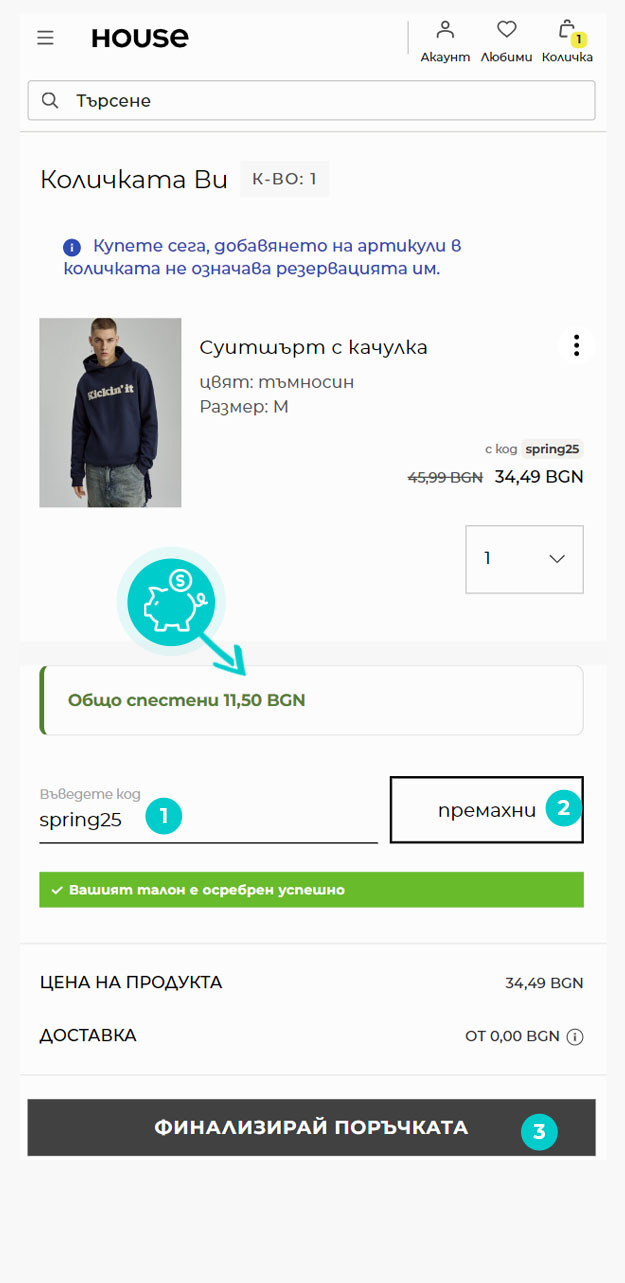
Task: Tap ФИНАЛИЗИРАЙ ПОРЪЧКАТА to finalize order
Action: (x=311, y=1128)
